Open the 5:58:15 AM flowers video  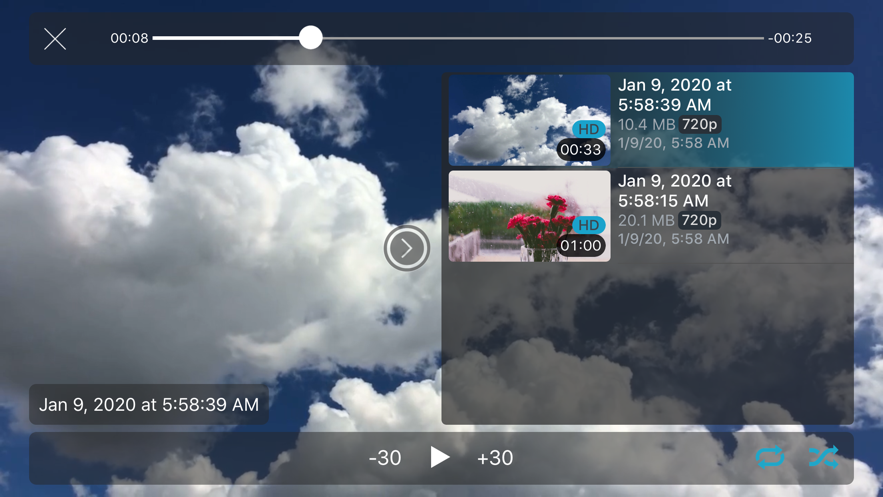(x=648, y=215)
